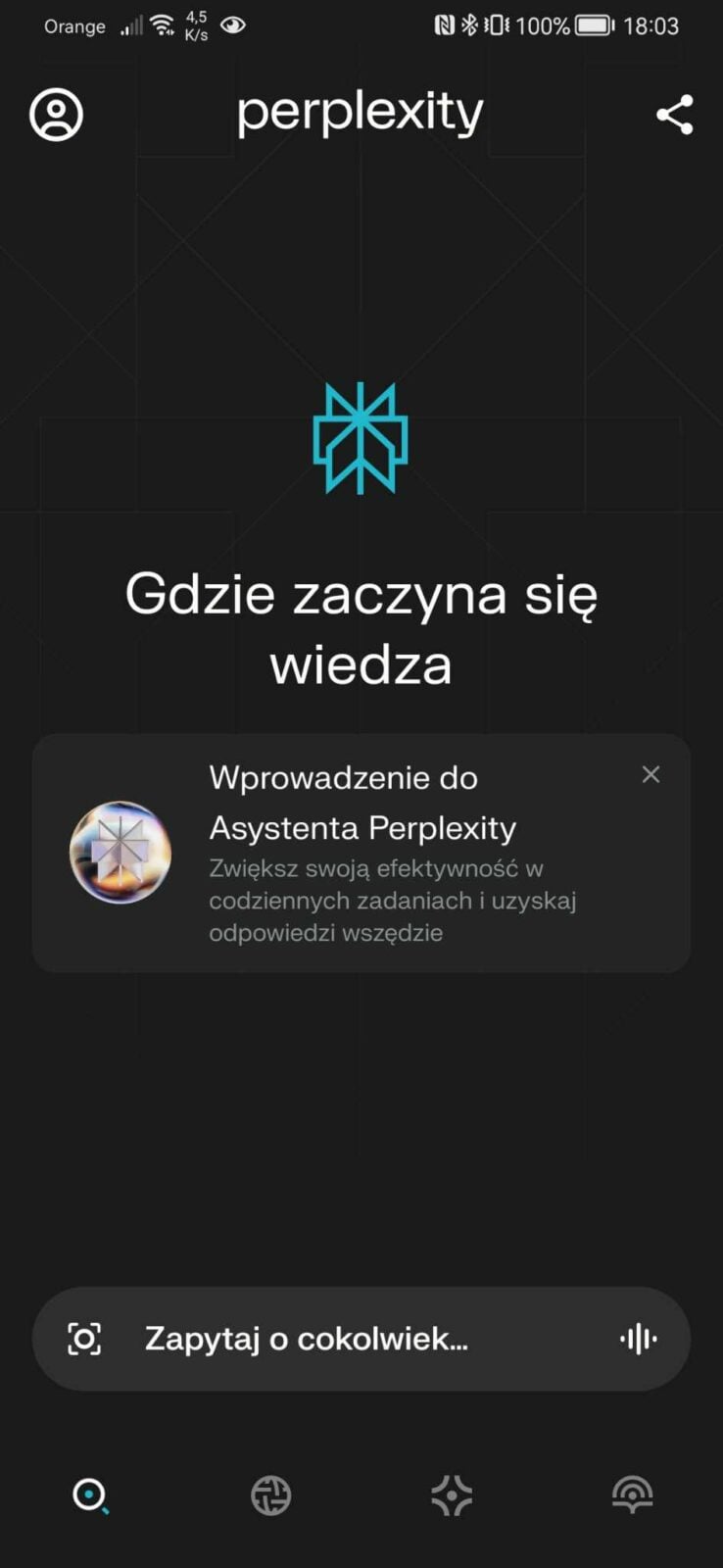
Task: Share via the top-right share icon
Action: [674, 115]
